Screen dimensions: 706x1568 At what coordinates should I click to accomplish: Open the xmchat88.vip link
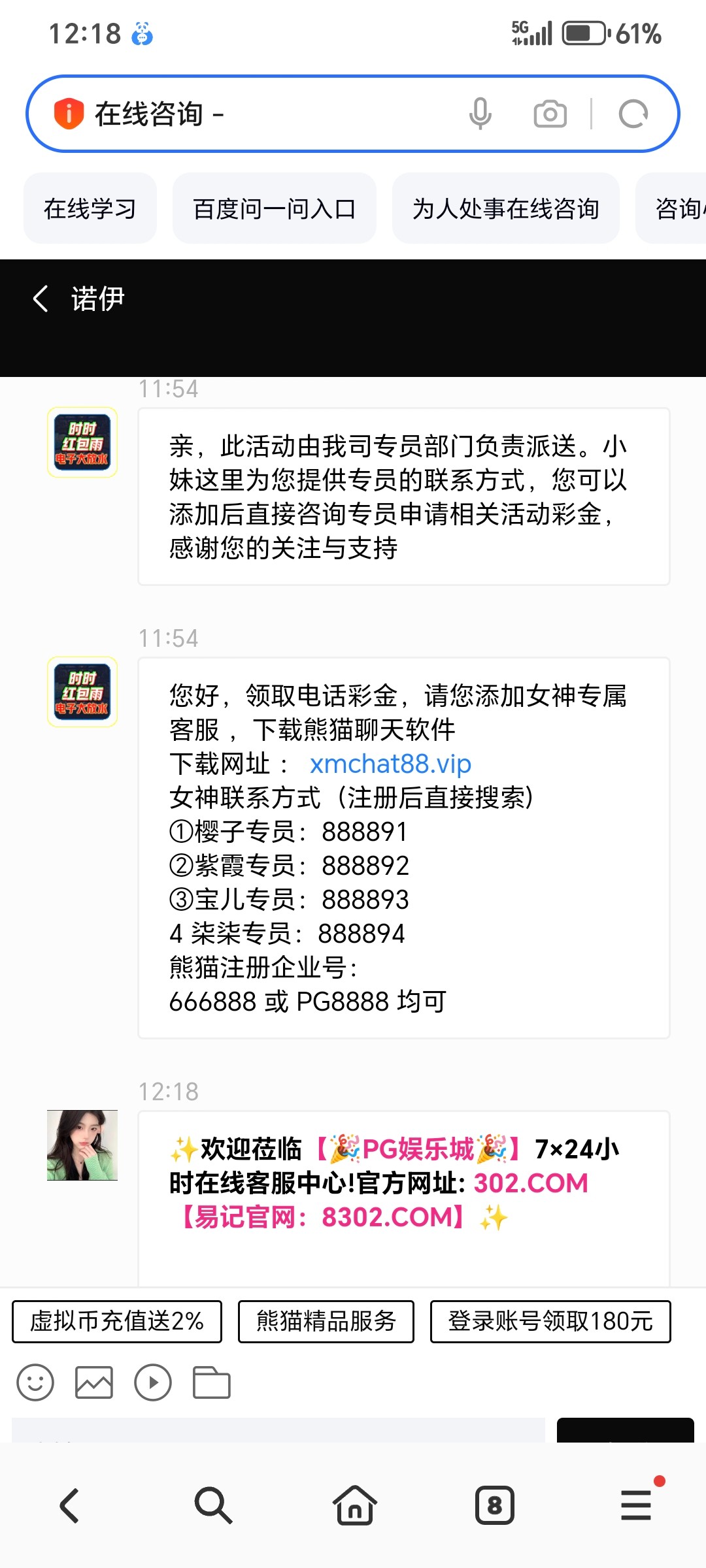tap(390, 764)
